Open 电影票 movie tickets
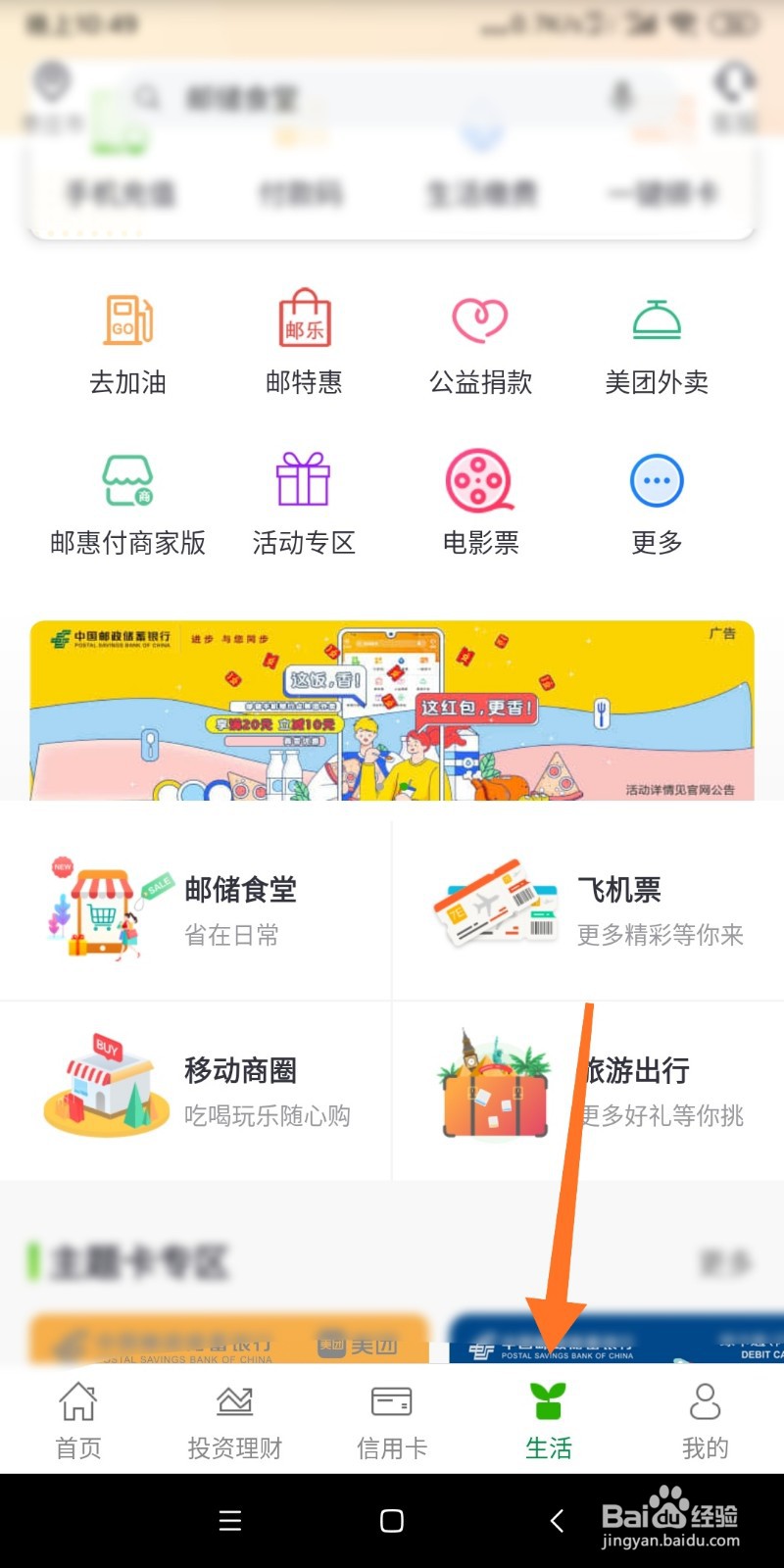The image size is (784, 1568). [x=479, y=500]
